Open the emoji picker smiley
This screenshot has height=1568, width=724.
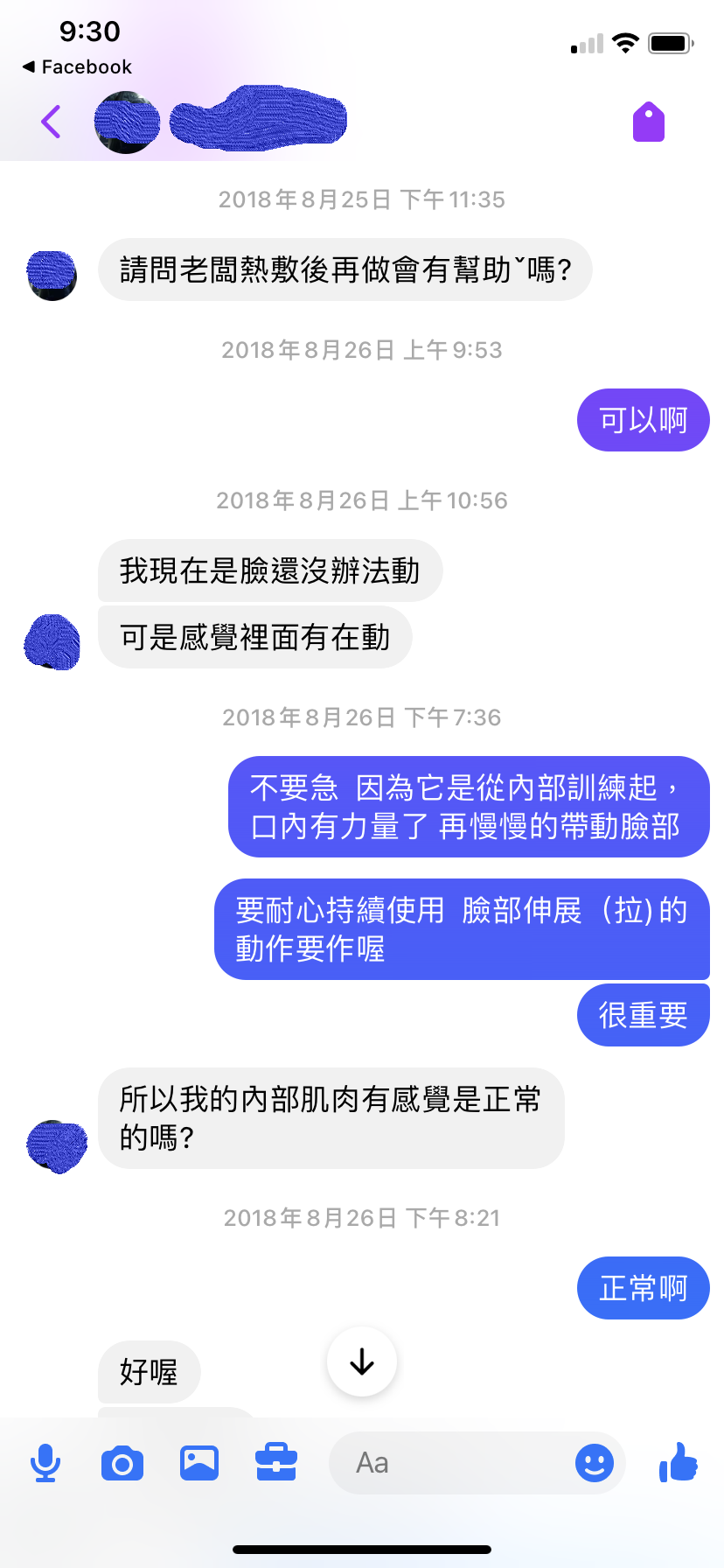click(595, 1463)
